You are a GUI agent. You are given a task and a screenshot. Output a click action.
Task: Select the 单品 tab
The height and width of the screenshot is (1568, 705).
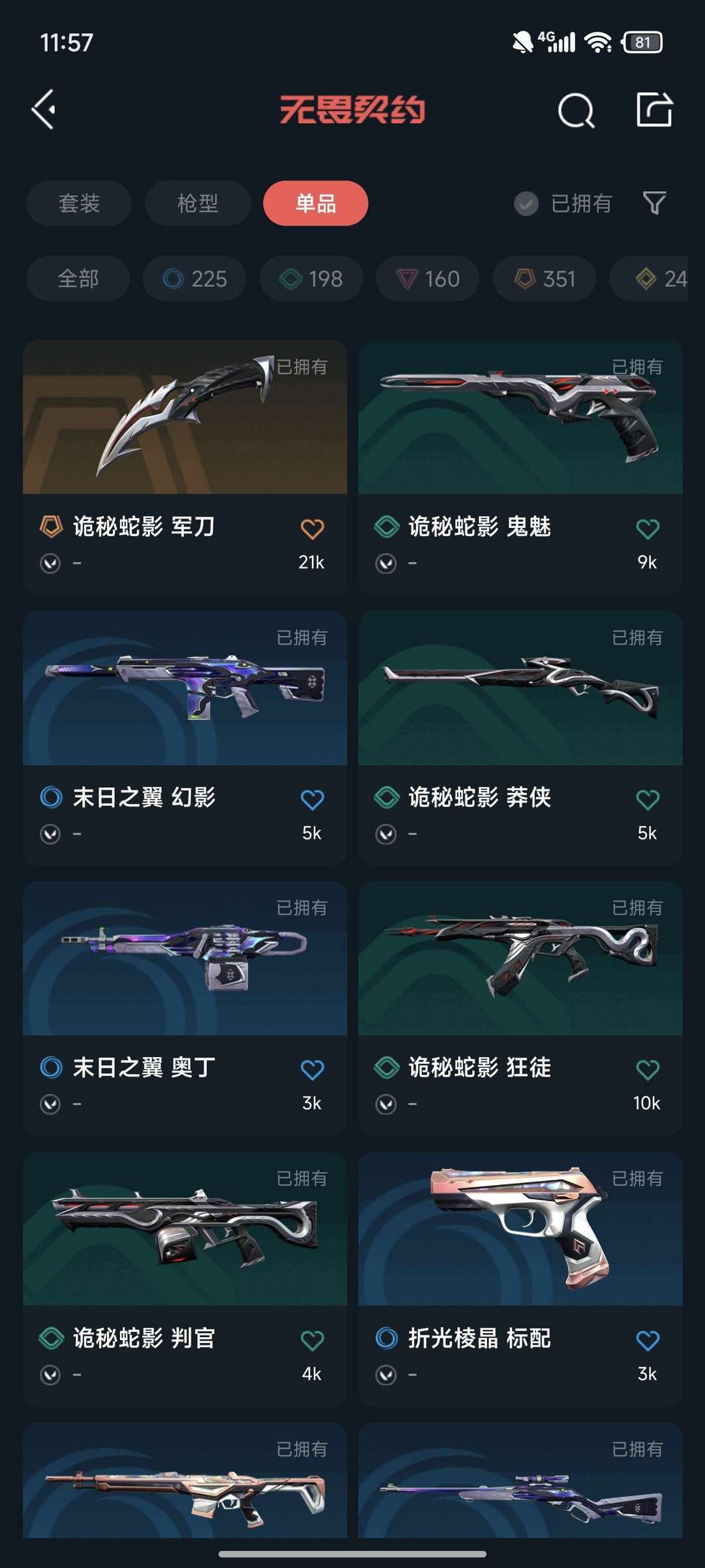(315, 203)
